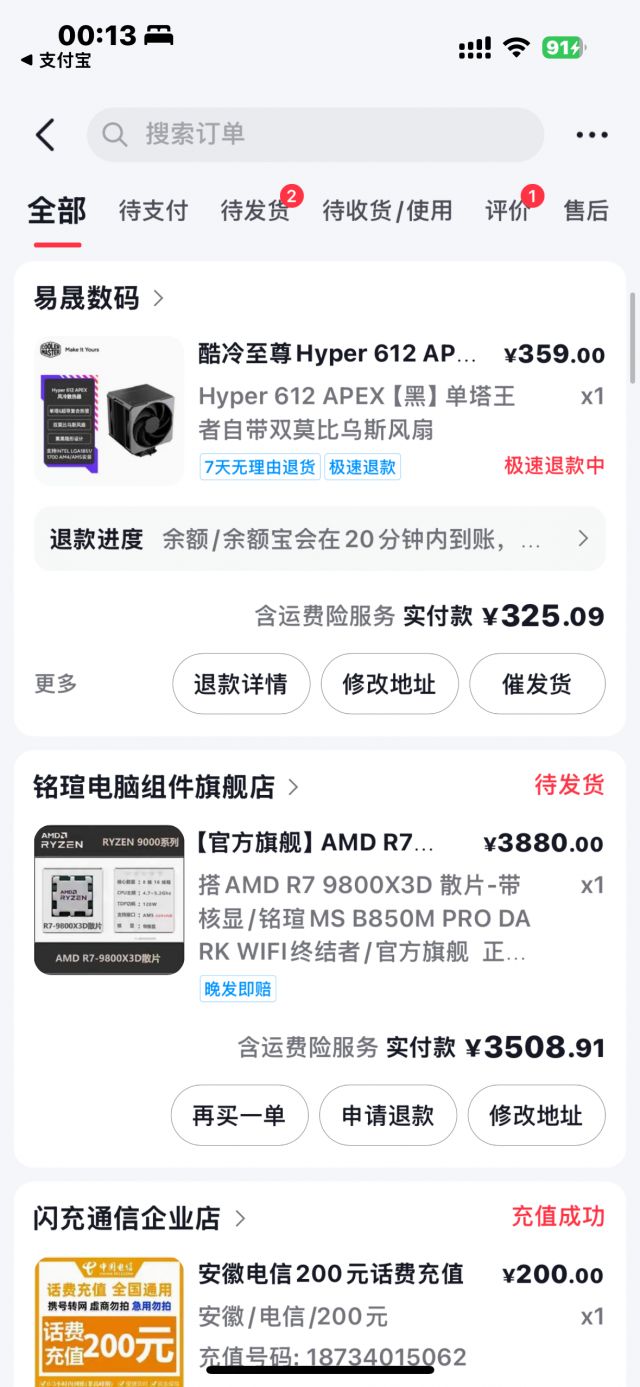This screenshot has height=1387, width=640.
Task: Open the 铭瑄电脑组件旗舰店 store page
Action: click(166, 787)
